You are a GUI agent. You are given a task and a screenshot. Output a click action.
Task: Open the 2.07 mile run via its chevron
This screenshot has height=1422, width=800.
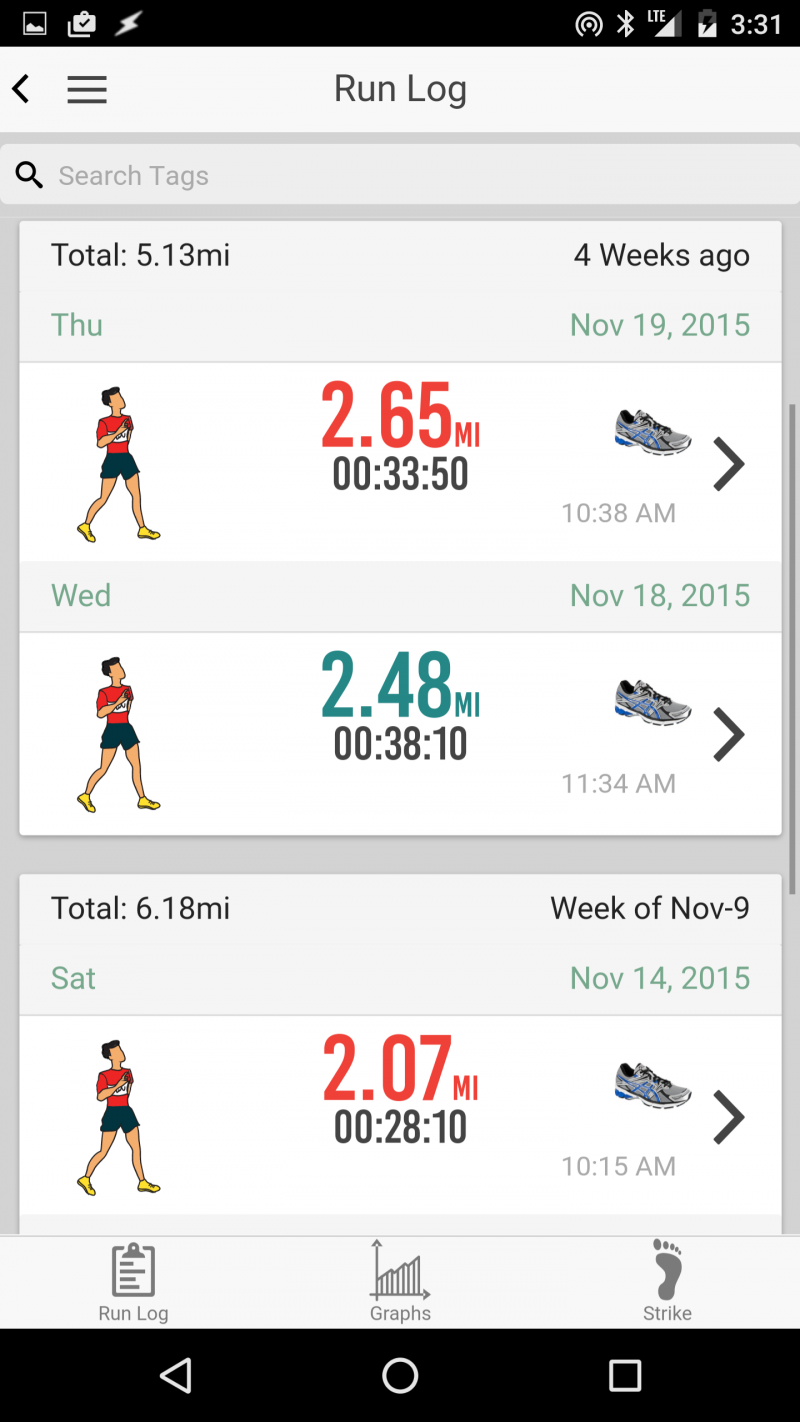pyautogui.click(x=729, y=1117)
